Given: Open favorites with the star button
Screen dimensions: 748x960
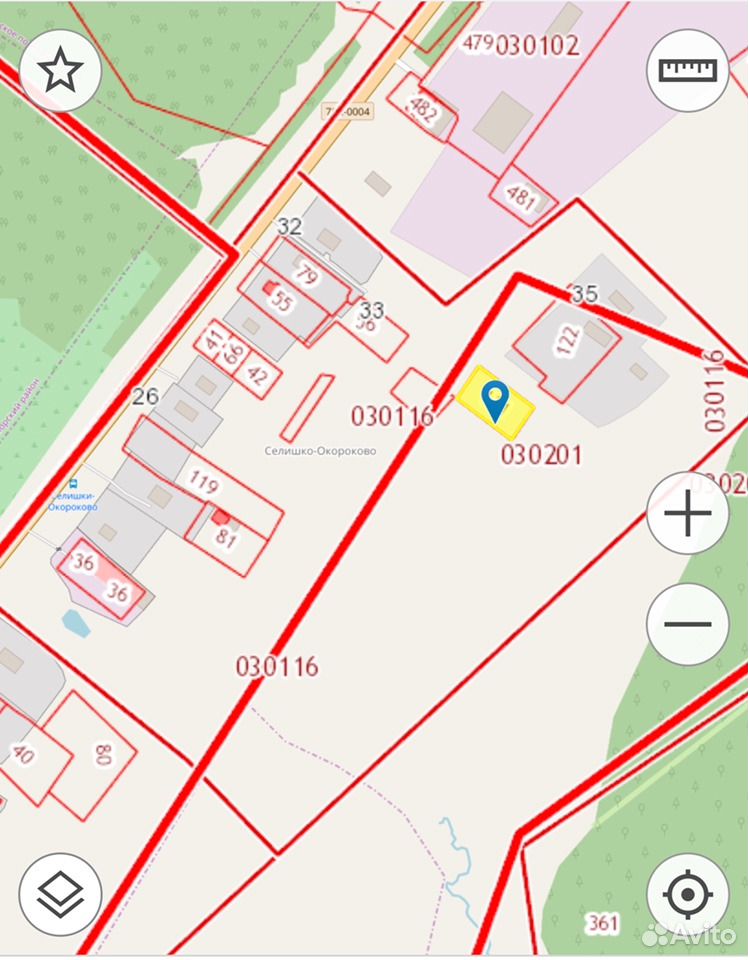Looking at the screenshot, I should (60, 71).
